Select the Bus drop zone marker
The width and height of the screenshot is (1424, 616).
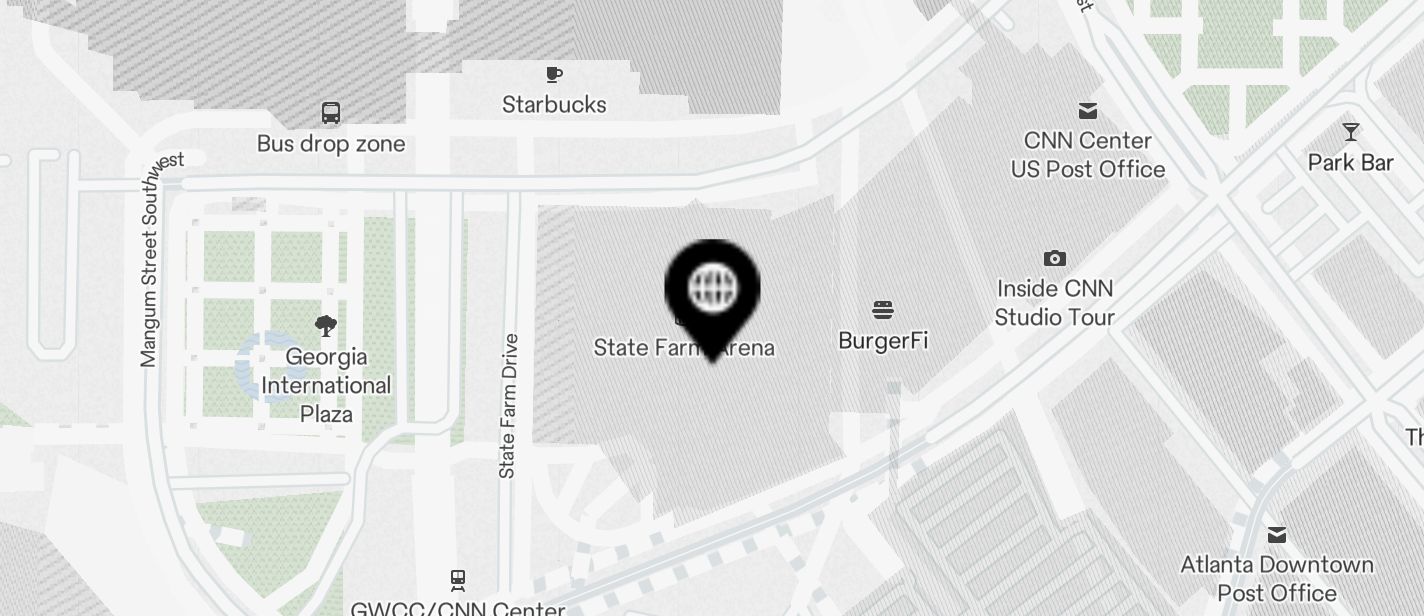click(x=331, y=113)
